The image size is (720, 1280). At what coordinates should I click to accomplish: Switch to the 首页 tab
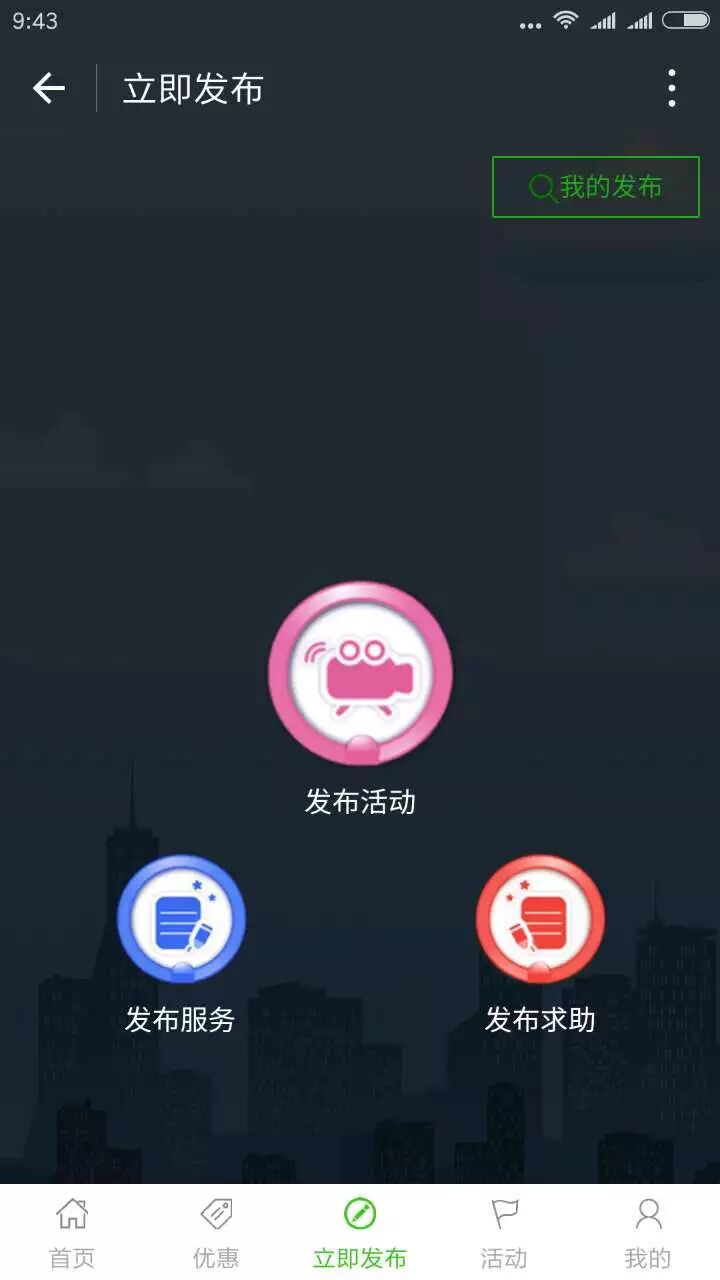72,1233
